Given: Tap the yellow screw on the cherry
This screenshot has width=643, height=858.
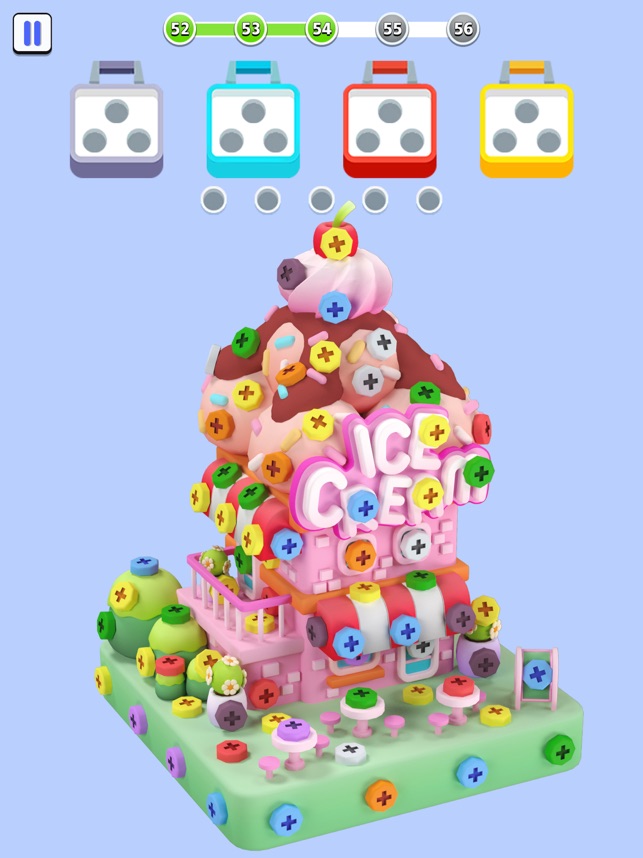Looking at the screenshot, I should point(337,241).
